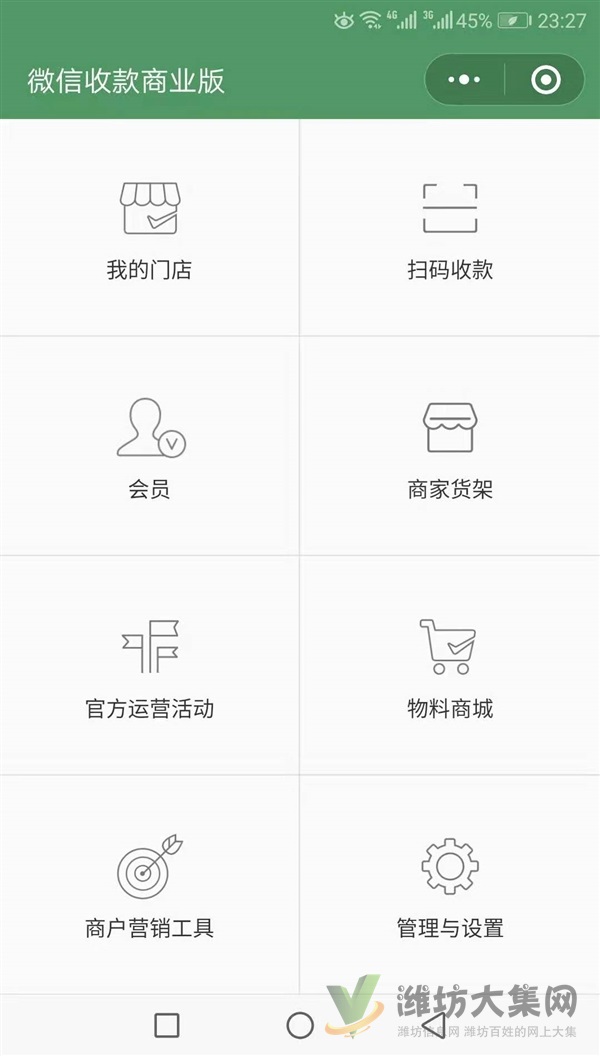
Task: Open 我的门店
Action: click(150, 230)
